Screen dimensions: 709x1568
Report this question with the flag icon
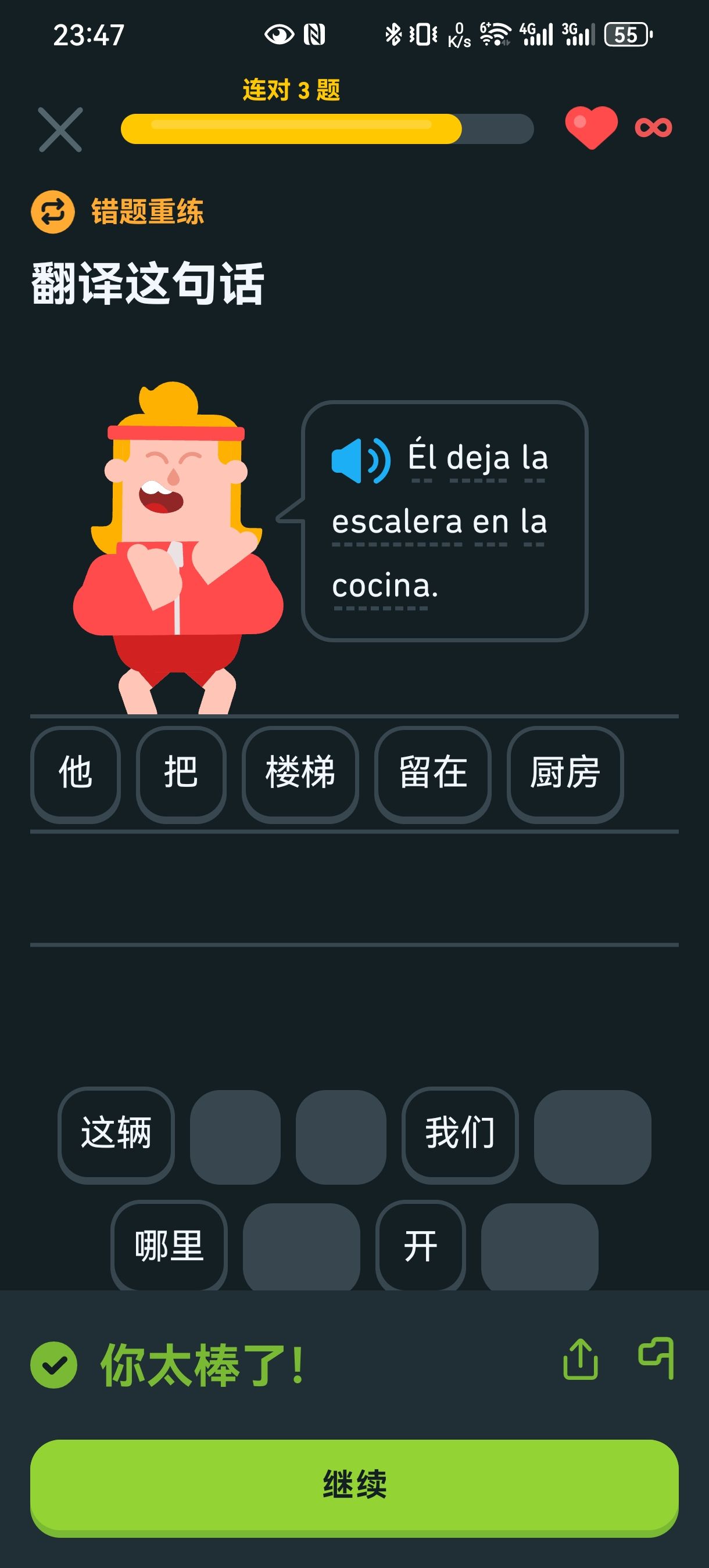pyautogui.click(x=657, y=1357)
